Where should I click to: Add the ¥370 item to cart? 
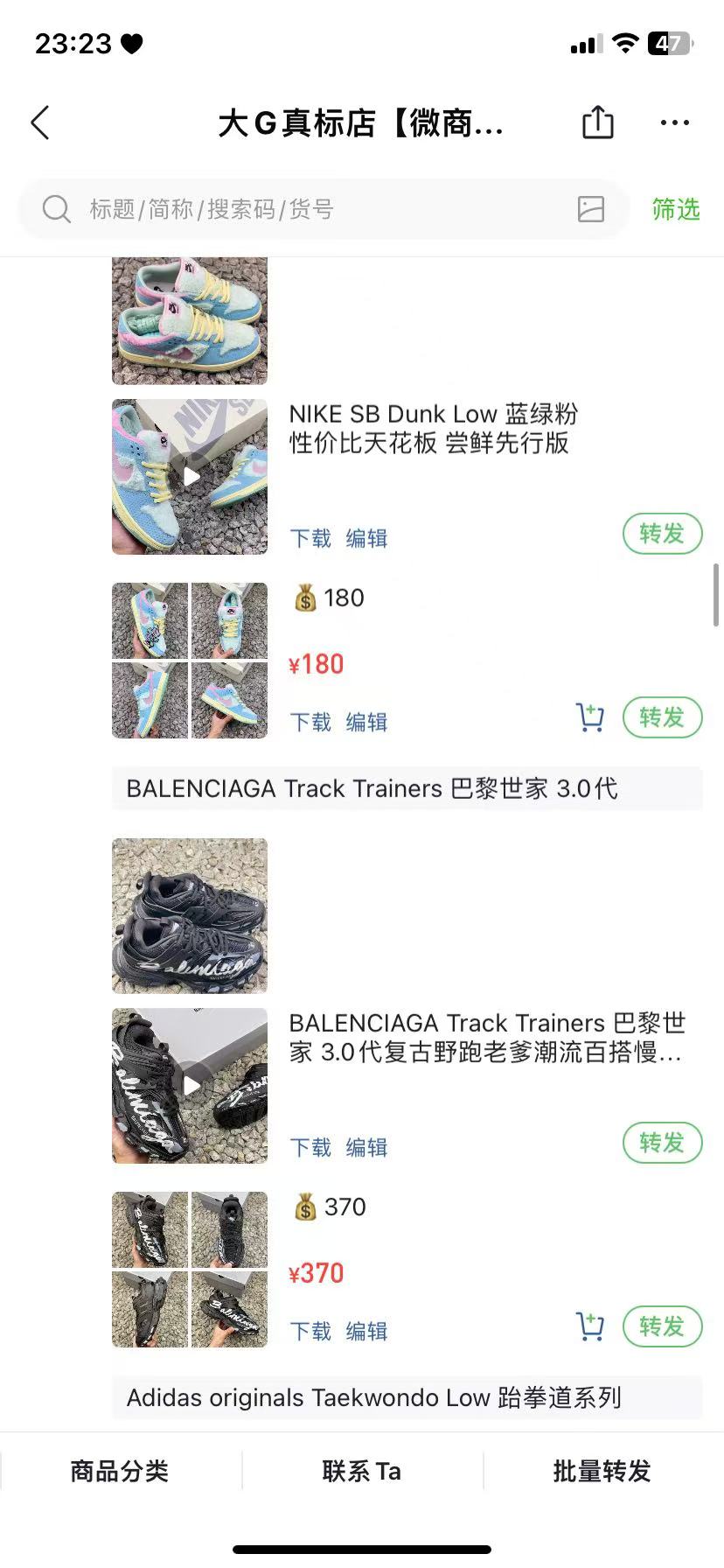tap(590, 1326)
